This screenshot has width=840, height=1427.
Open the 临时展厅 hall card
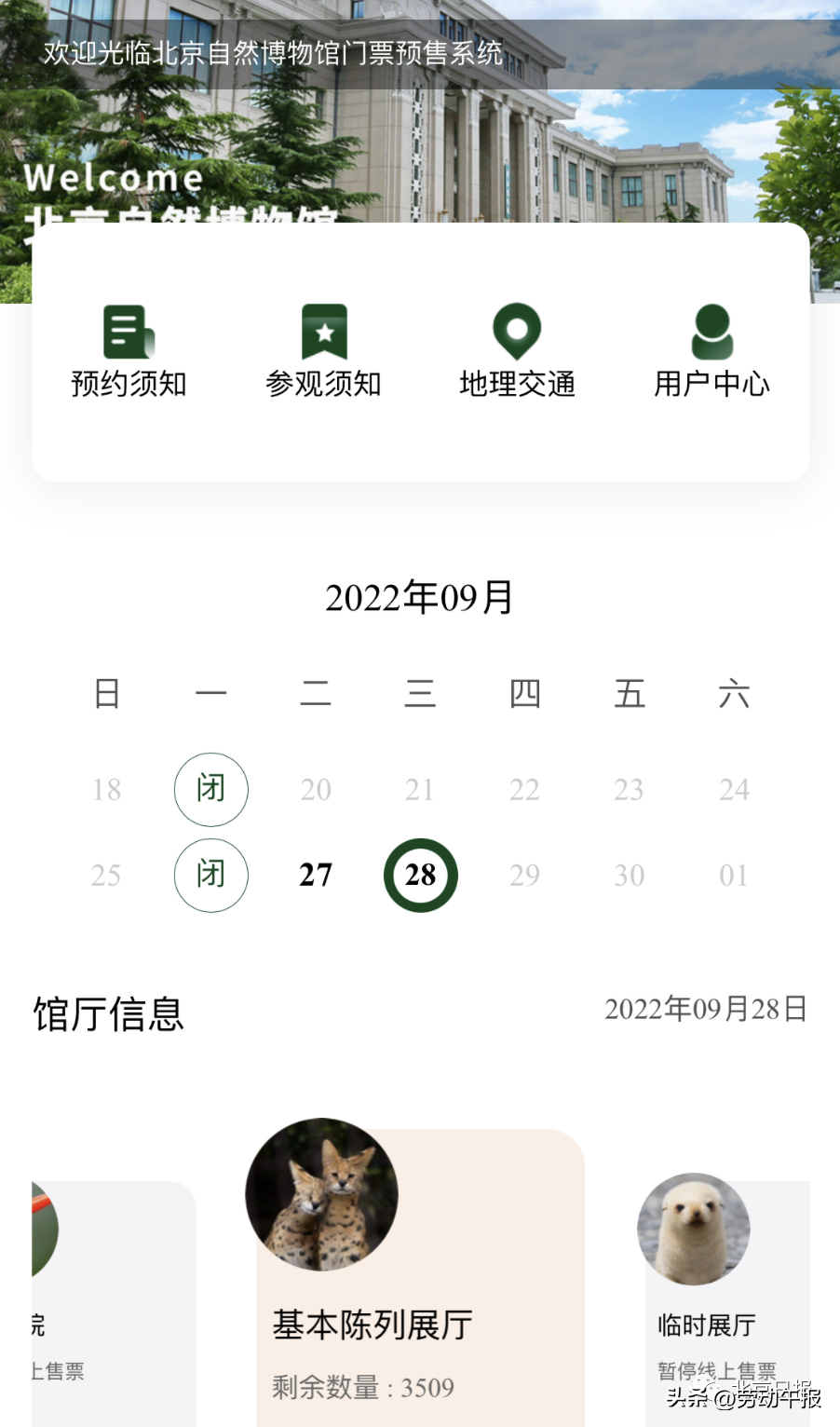point(727,1304)
